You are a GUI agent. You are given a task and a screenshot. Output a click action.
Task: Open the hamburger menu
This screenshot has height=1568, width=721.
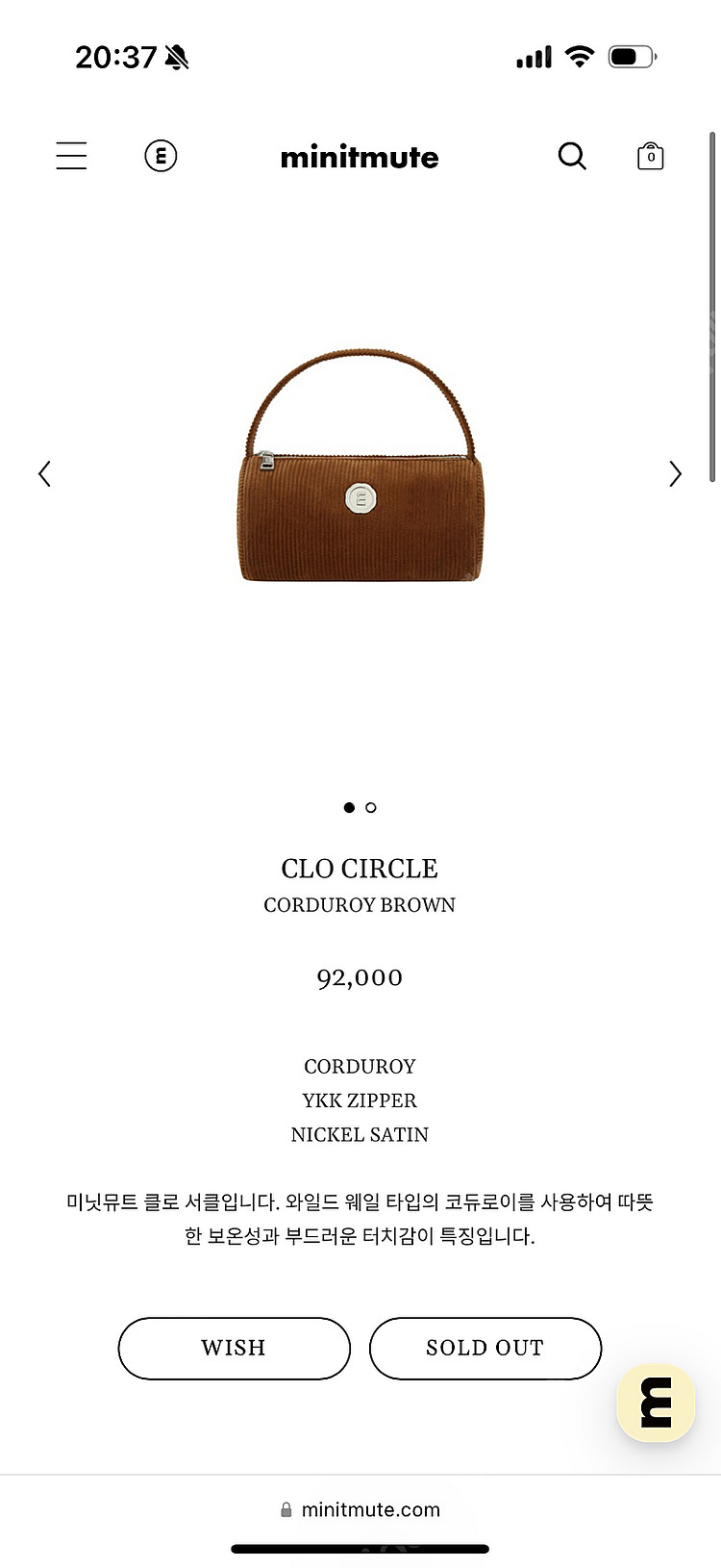(71, 156)
